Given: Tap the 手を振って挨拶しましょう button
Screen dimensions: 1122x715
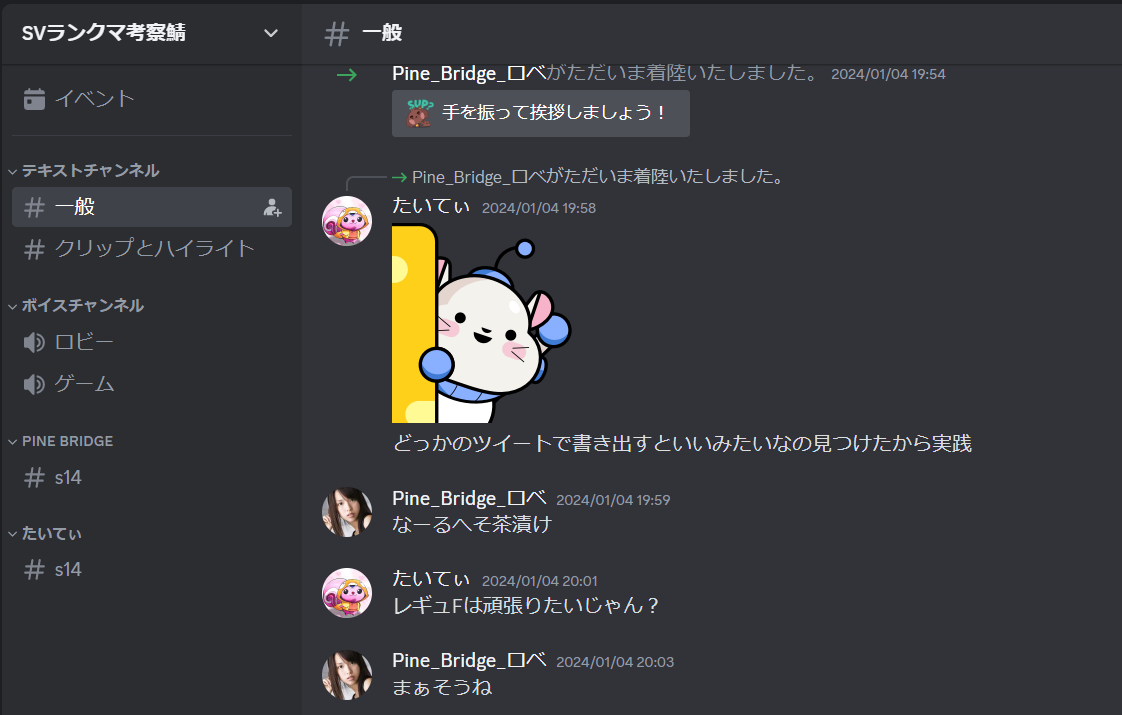Looking at the screenshot, I should click(x=541, y=113).
